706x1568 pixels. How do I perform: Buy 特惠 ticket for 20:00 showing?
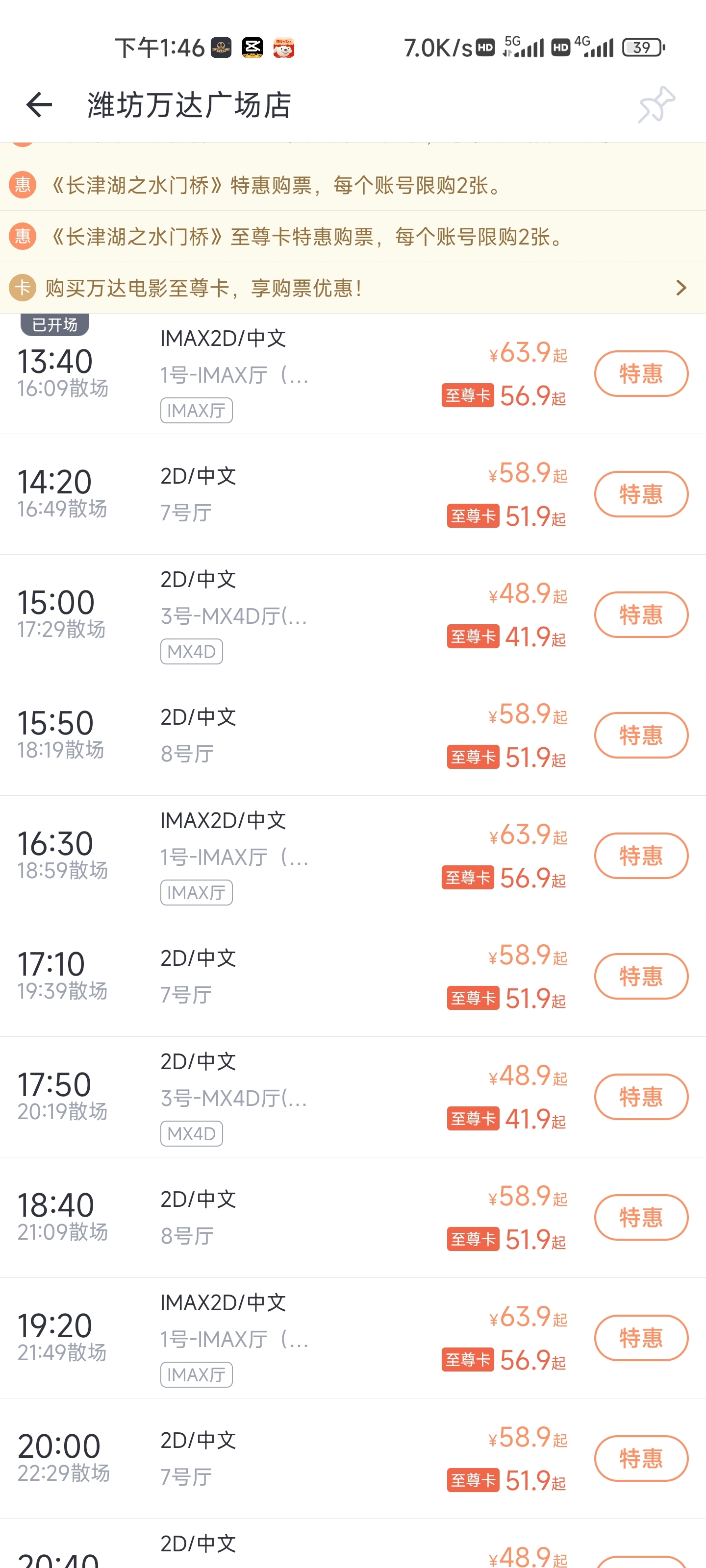641,1458
